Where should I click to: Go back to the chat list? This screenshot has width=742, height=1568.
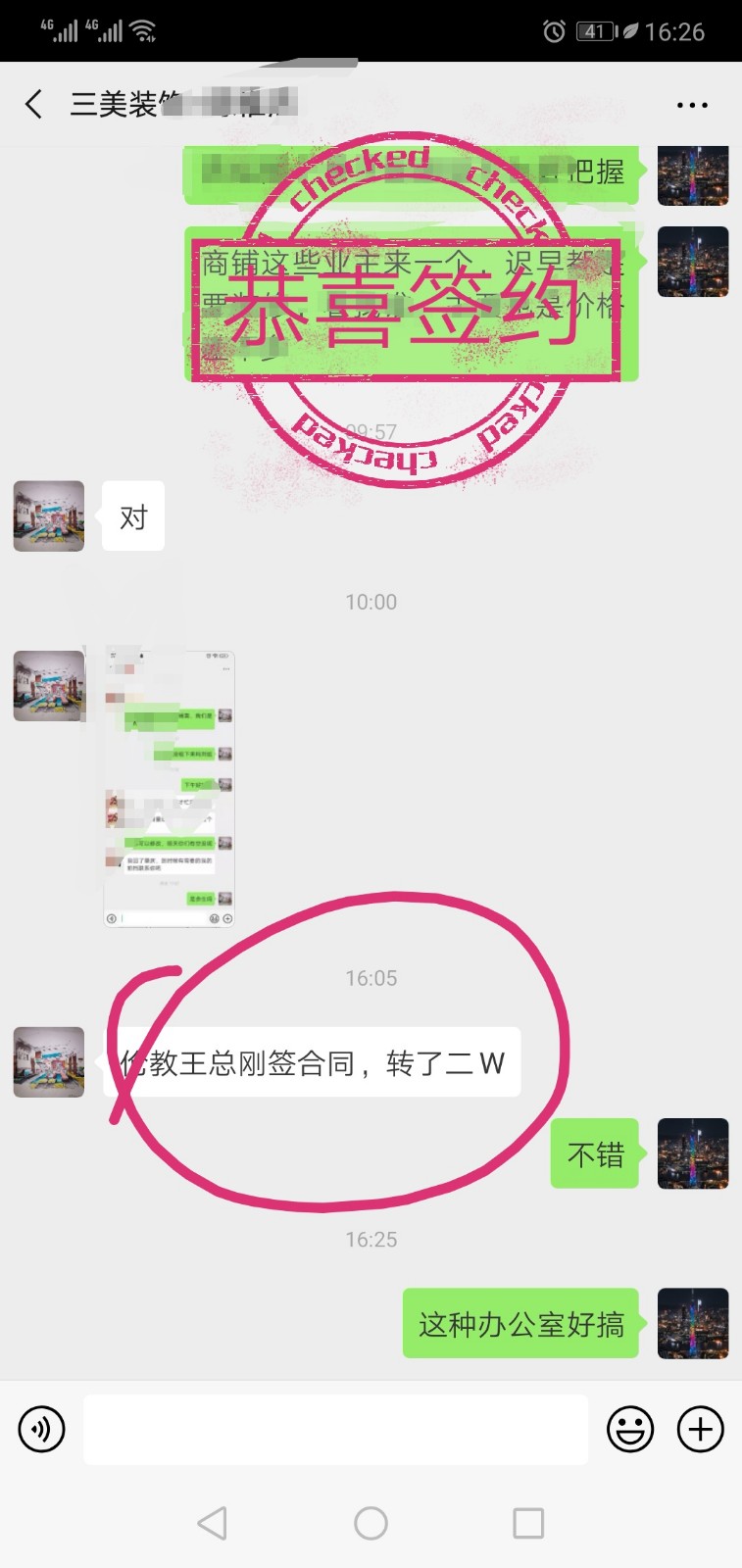pyautogui.click(x=34, y=104)
